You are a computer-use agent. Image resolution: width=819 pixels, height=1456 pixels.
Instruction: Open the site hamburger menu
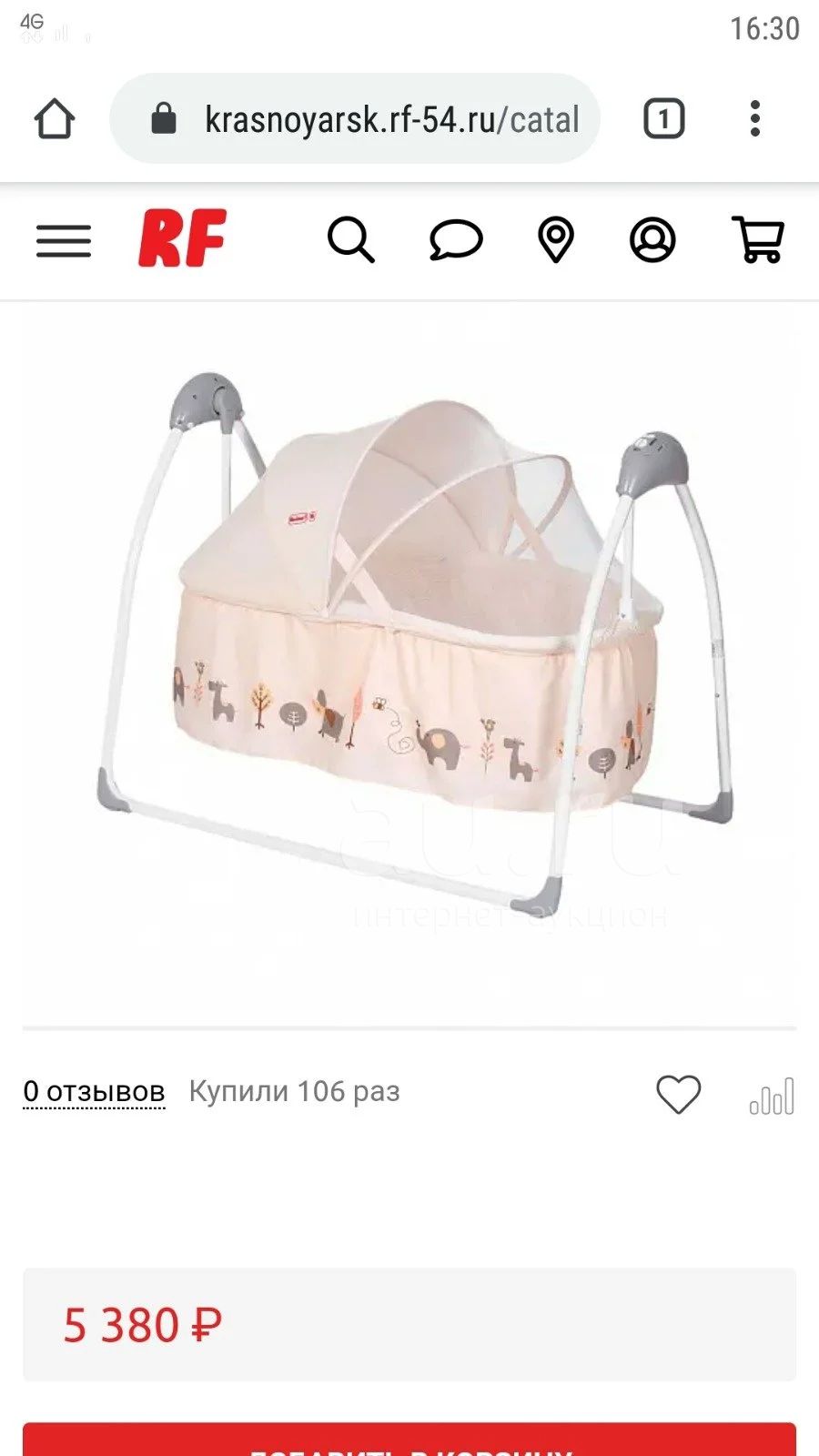(x=64, y=241)
